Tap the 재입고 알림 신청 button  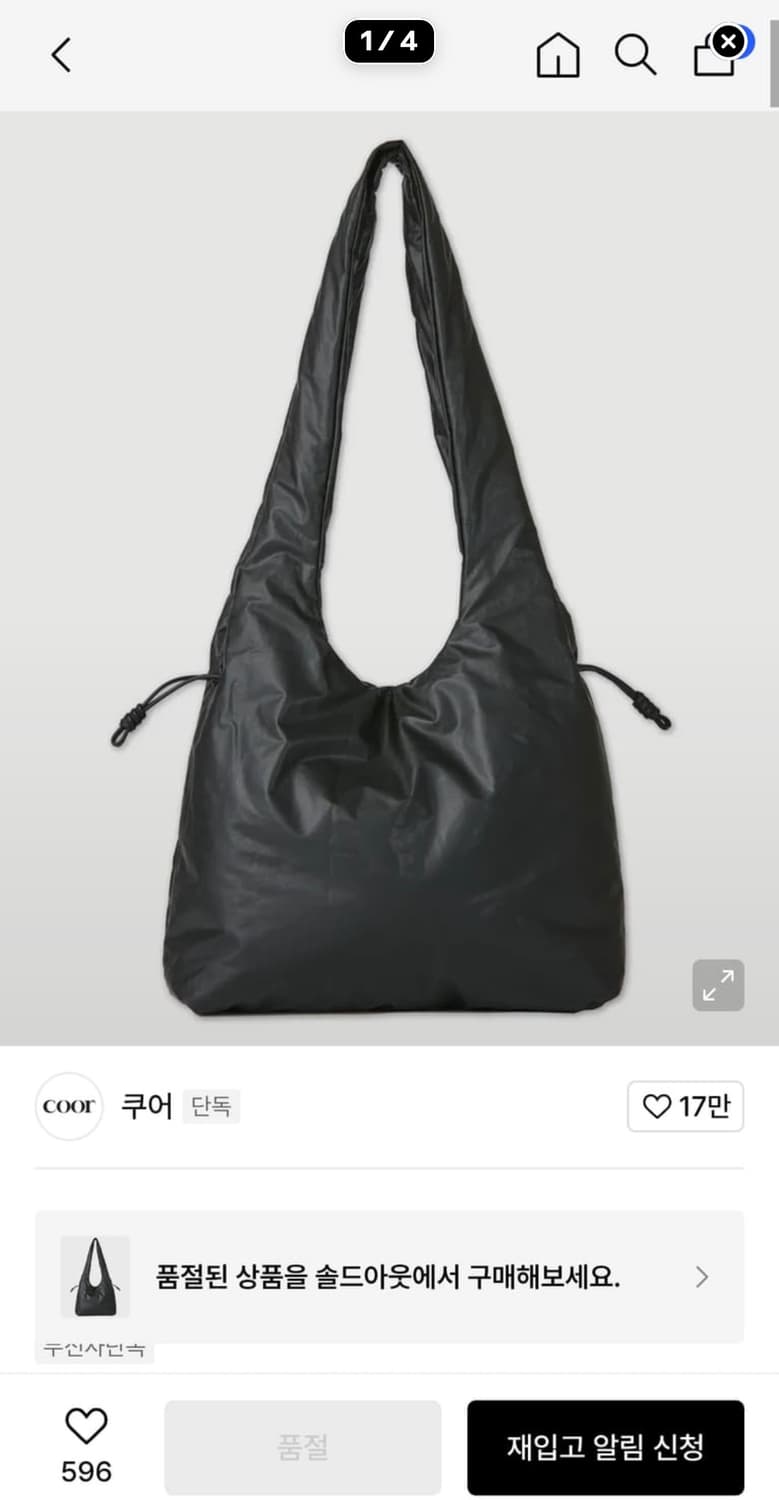pyautogui.click(x=605, y=1446)
